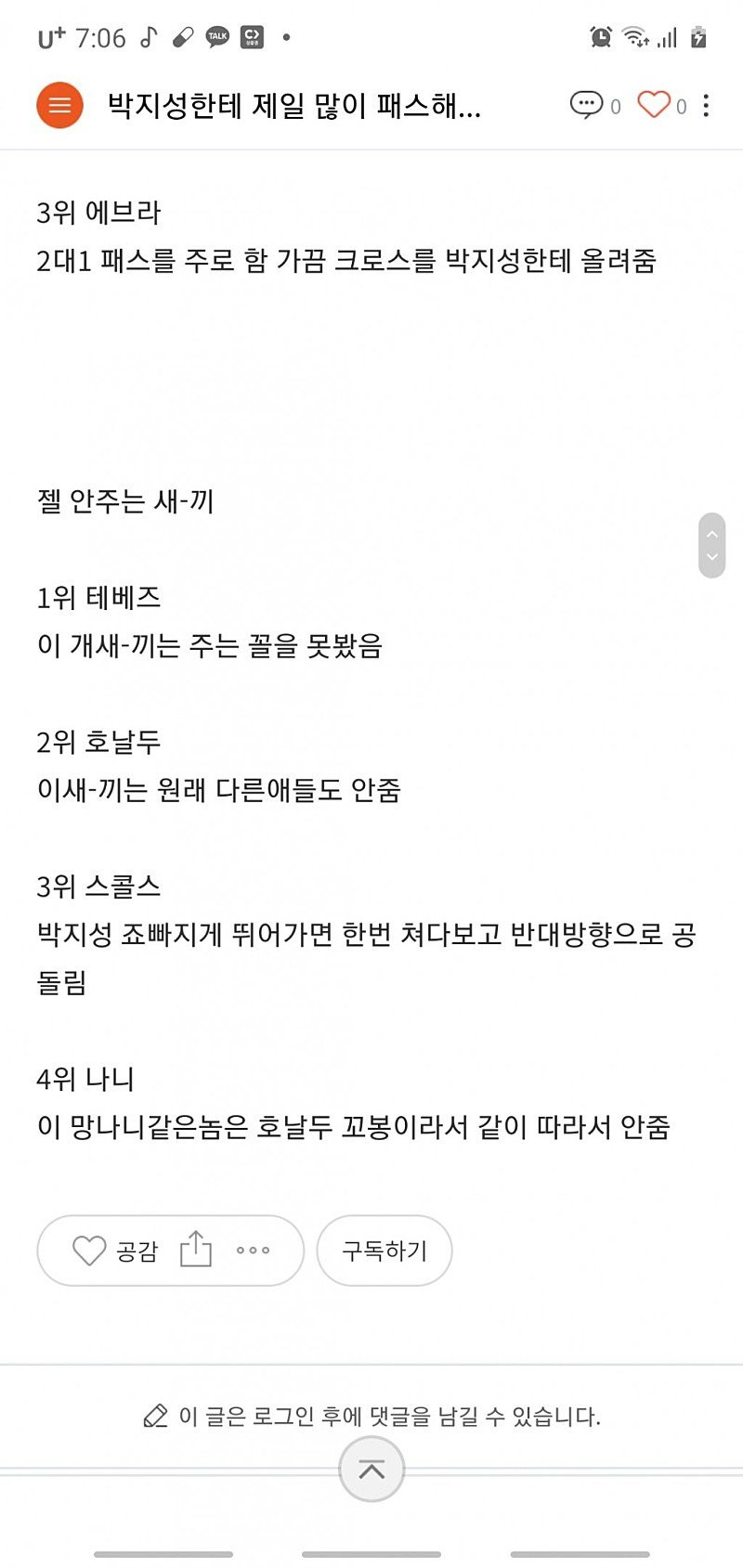Tap the page scroll handle
The image size is (743, 1568).
pos(711,546)
